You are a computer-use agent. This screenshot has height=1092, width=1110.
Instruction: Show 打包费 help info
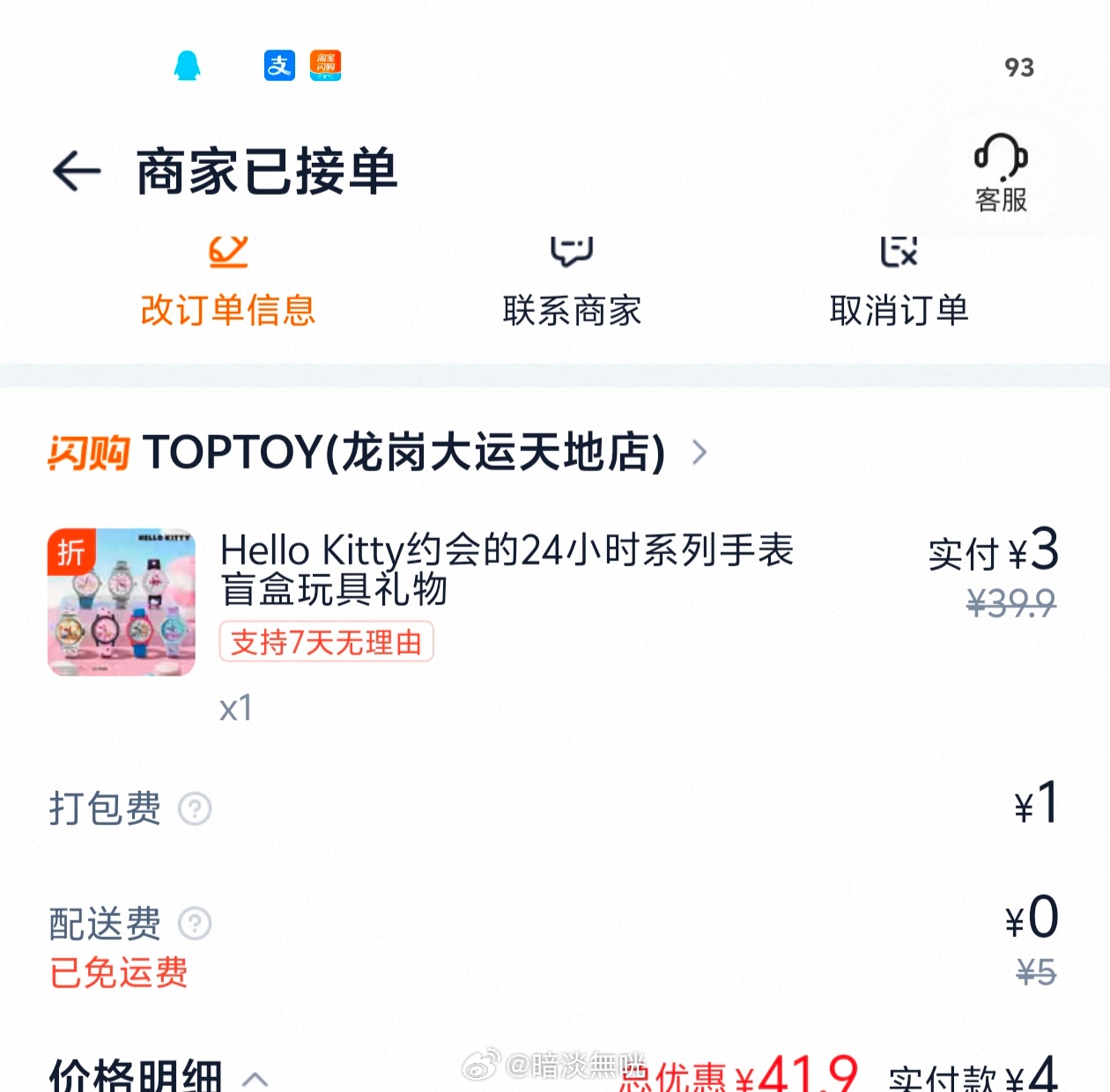click(195, 808)
